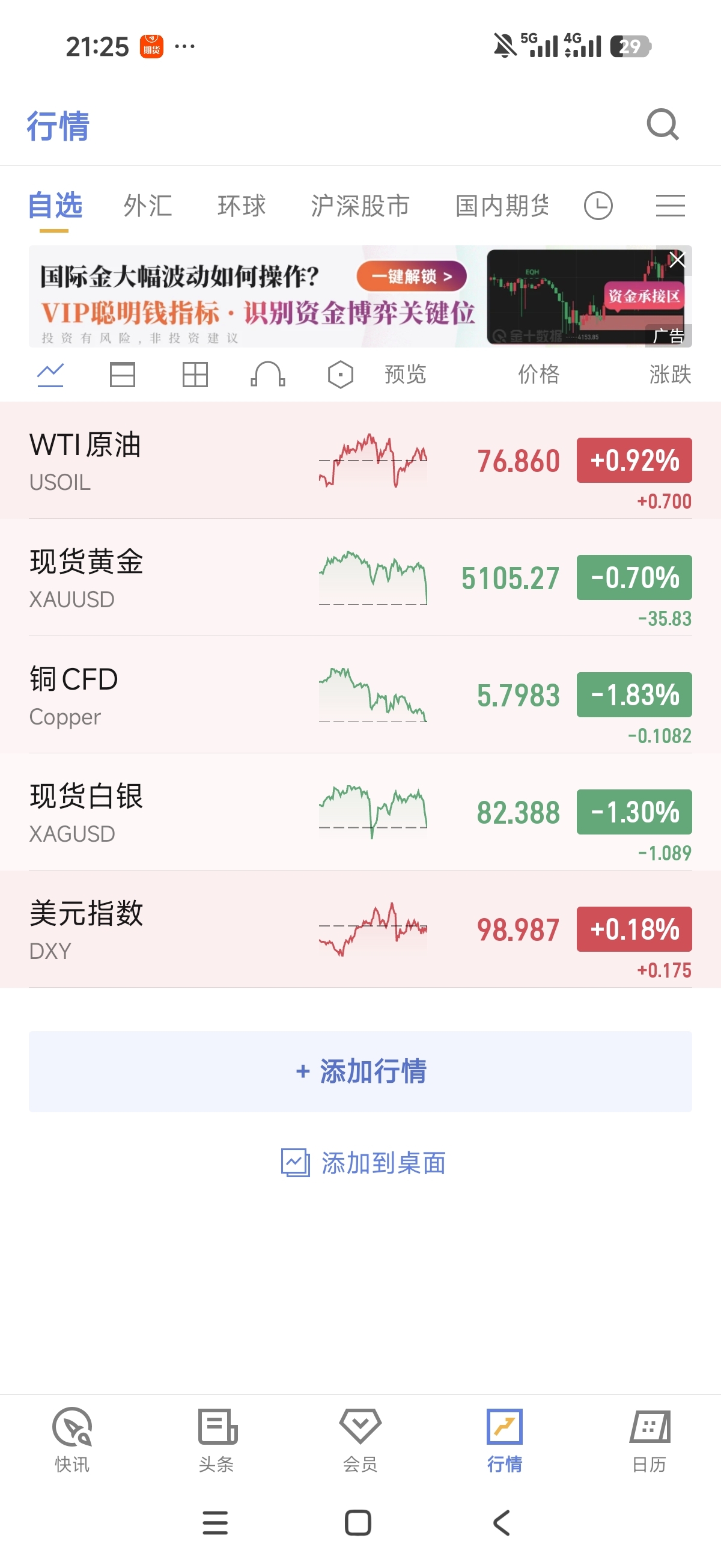Go to the 快讯 bottom tab
721x1568 pixels.
(71, 1440)
